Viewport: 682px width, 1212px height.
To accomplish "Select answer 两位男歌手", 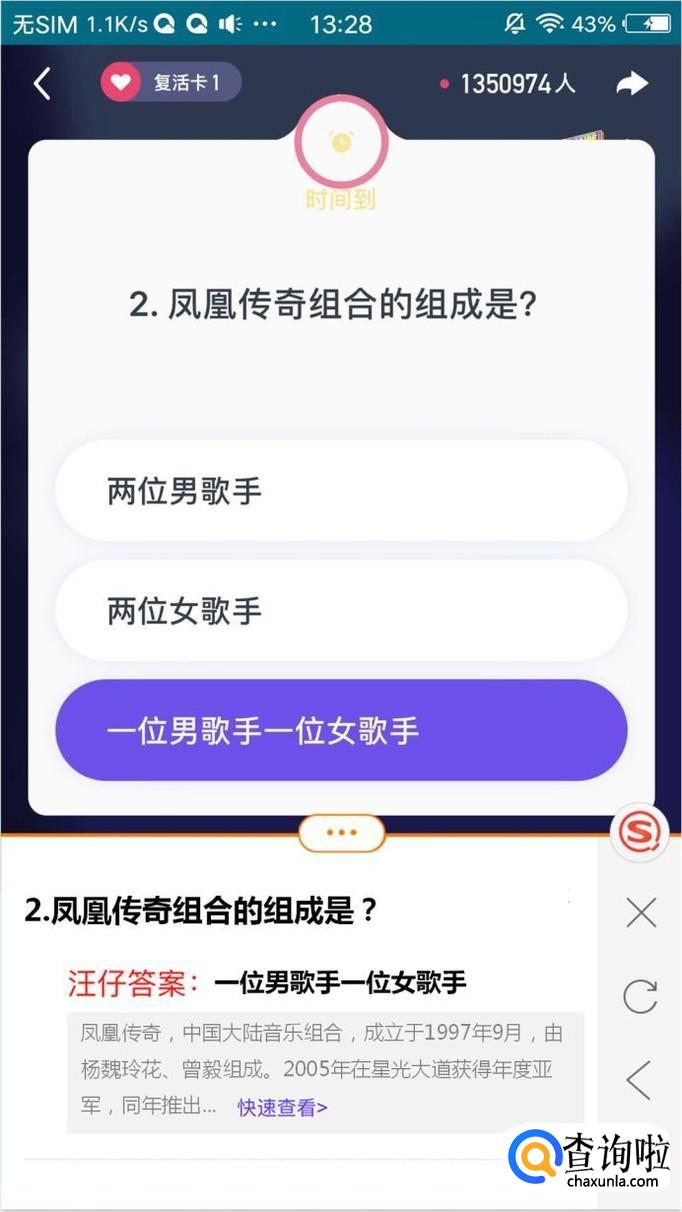I will 341,491.
